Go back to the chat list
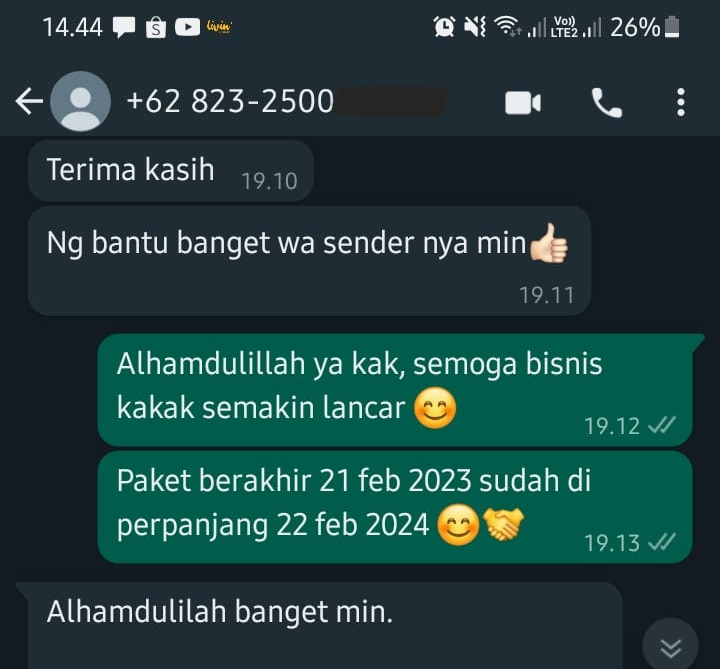This screenshot has height=669, width=720. (x=28, y=102)
